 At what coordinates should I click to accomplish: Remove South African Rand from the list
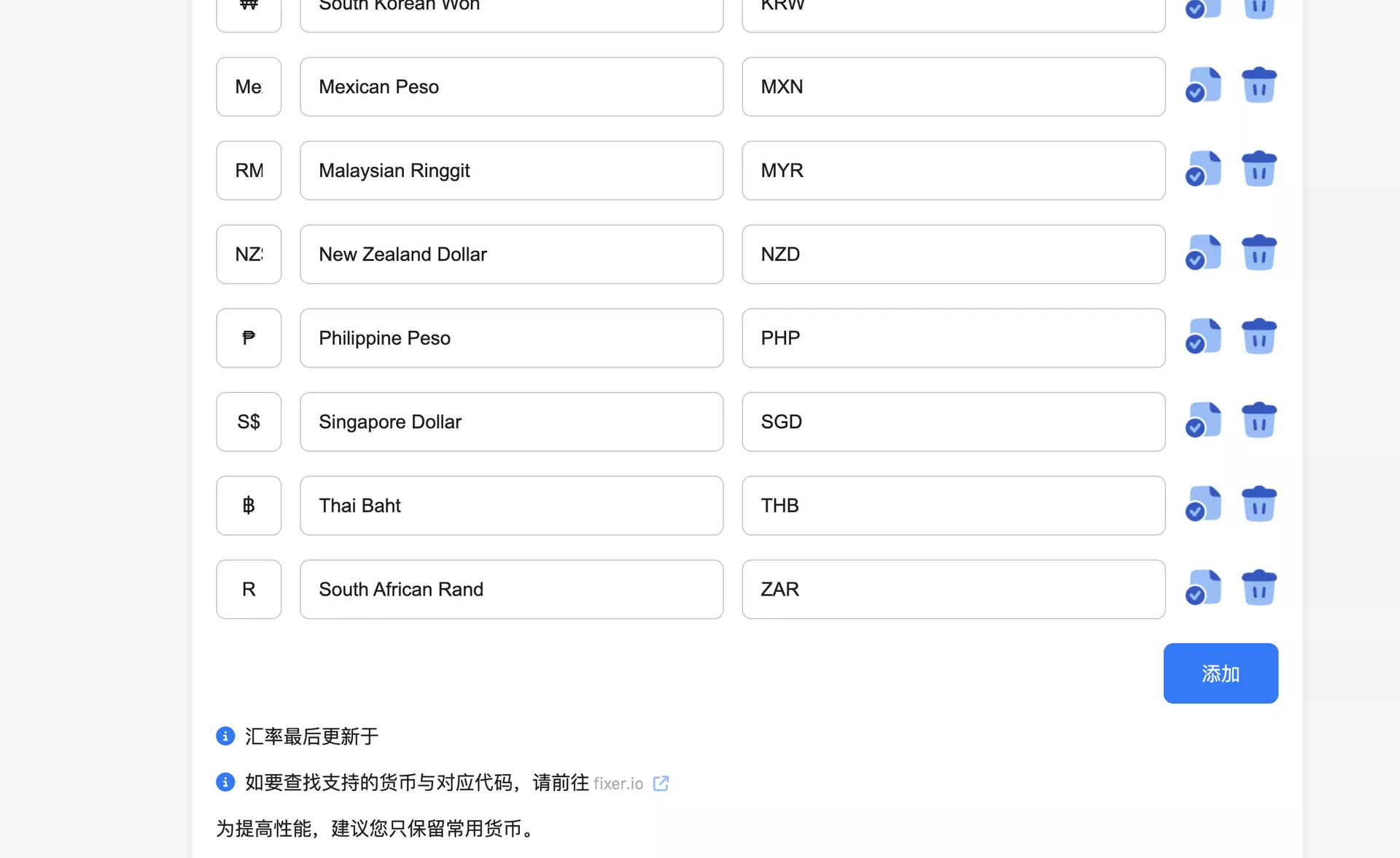point(1259,588)
